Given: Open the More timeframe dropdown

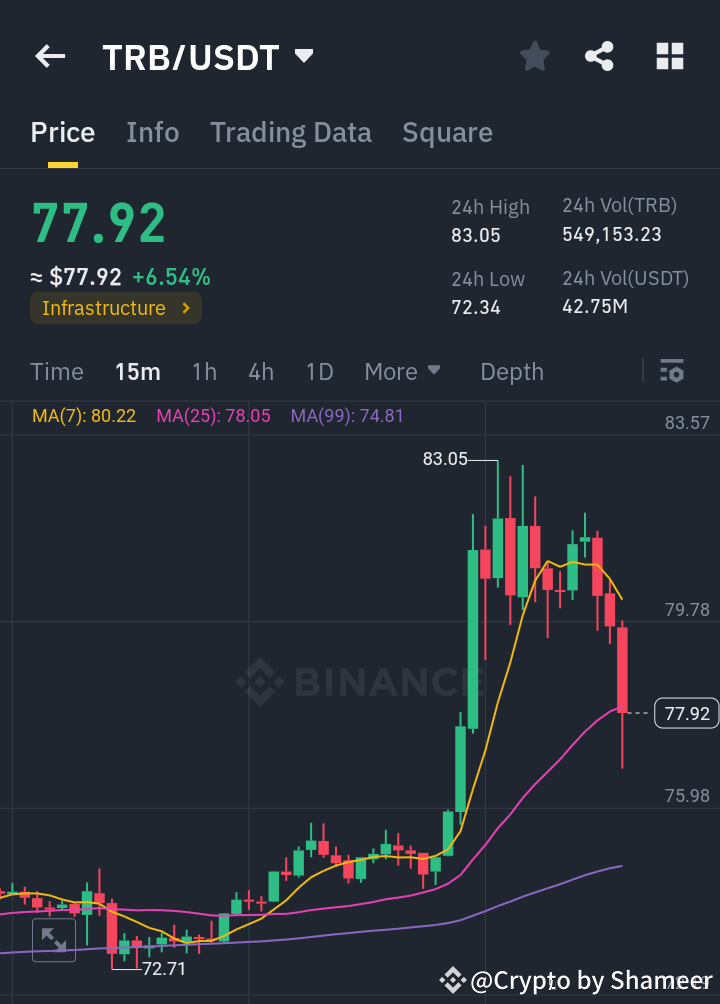Looking at the screenshot, I should coord(402,371).
